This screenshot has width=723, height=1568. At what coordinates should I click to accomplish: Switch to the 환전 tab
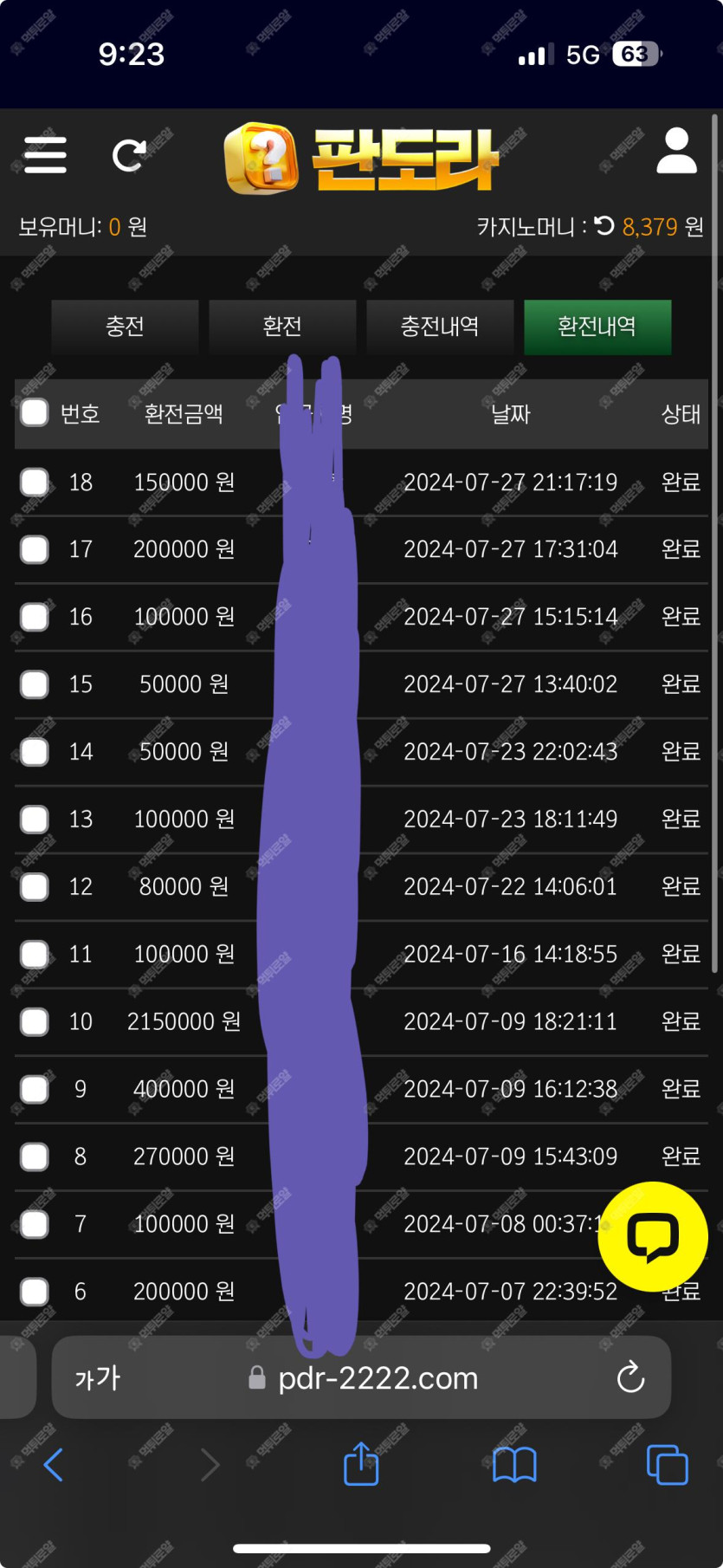pyautogui.click(x=282, y=327)
